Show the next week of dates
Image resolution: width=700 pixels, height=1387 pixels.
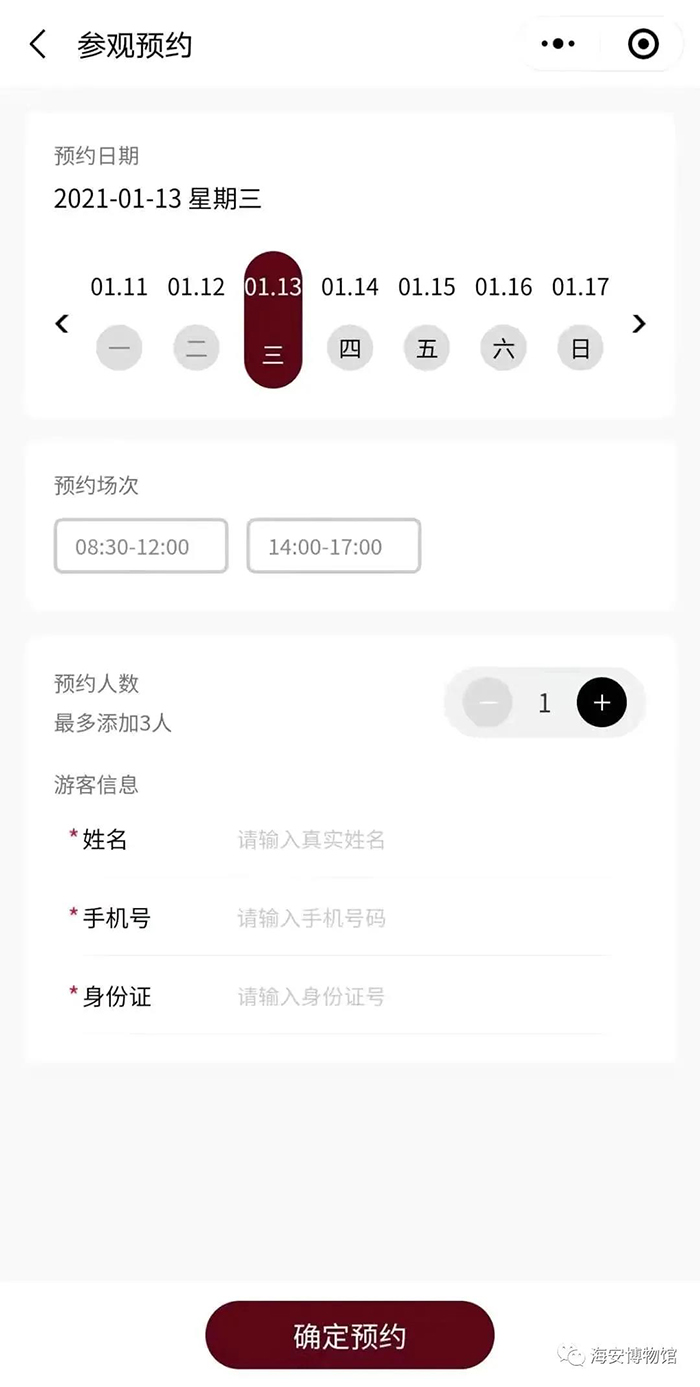pyautogui.click(x=639, y=324)
